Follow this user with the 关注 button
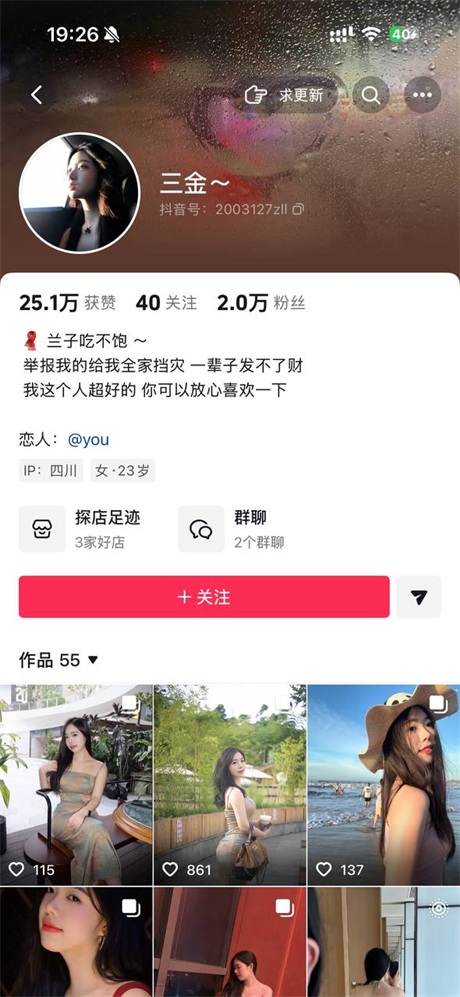Image resolution: width=460 pixels, height=997 pixels. (x=204, y=596)
